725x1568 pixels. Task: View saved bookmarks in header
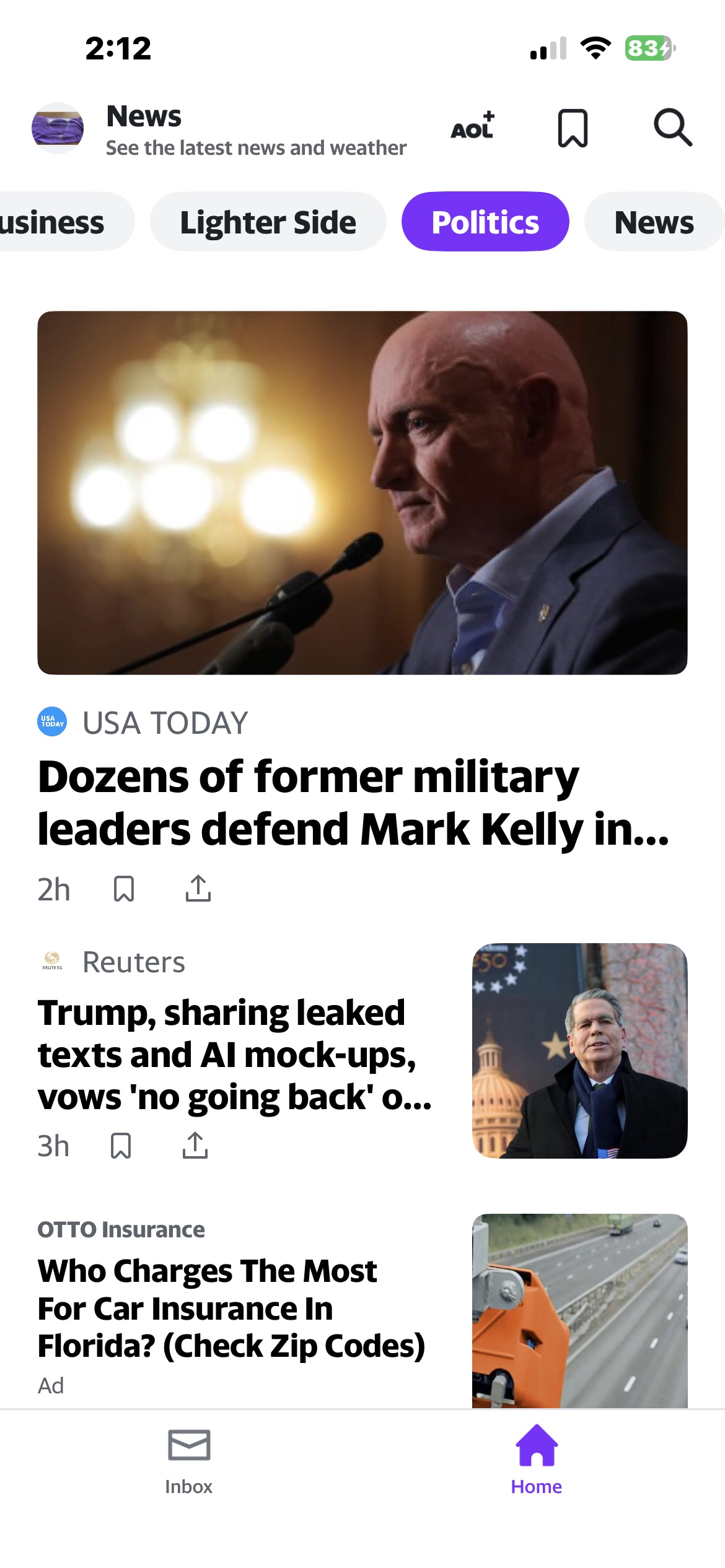tap(573, 128)
